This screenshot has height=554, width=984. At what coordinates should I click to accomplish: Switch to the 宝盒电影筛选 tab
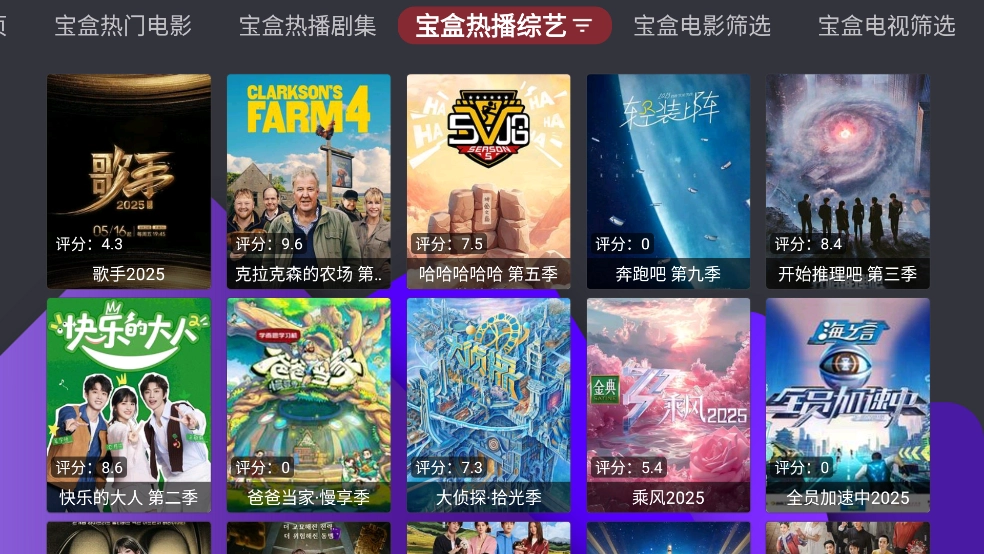point(702,26)
